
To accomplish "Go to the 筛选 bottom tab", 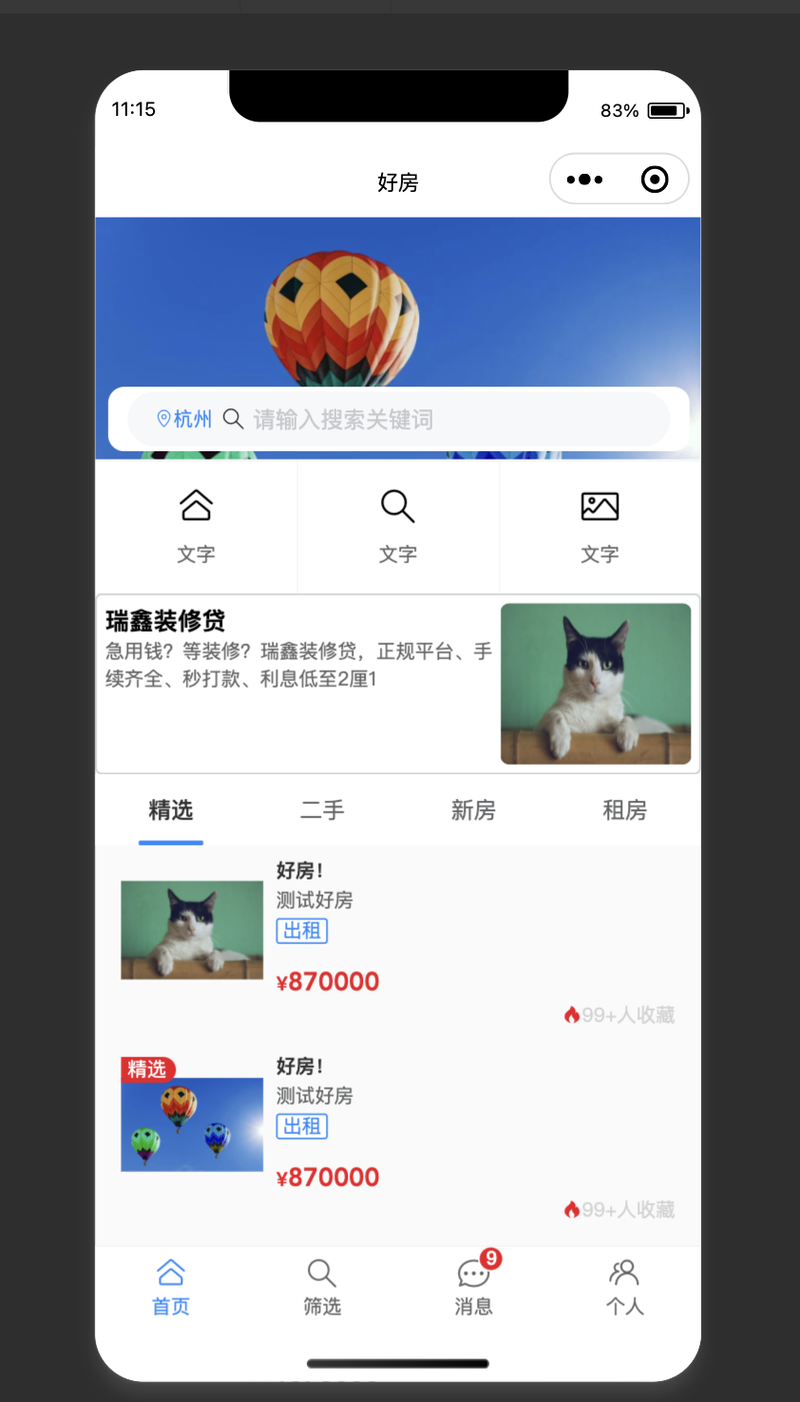I will [x=322, y=1287].
